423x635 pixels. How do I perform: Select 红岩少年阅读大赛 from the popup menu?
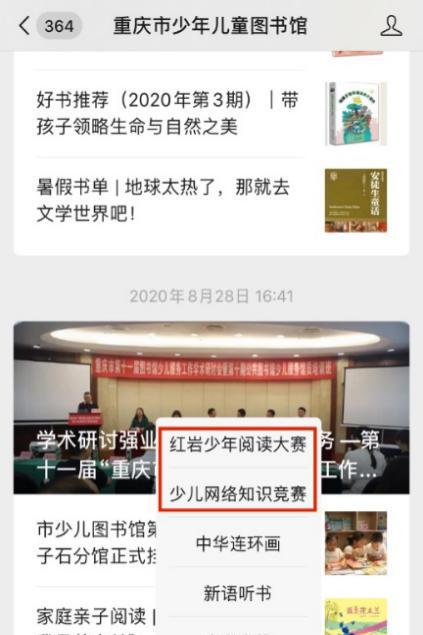point(238,445)
